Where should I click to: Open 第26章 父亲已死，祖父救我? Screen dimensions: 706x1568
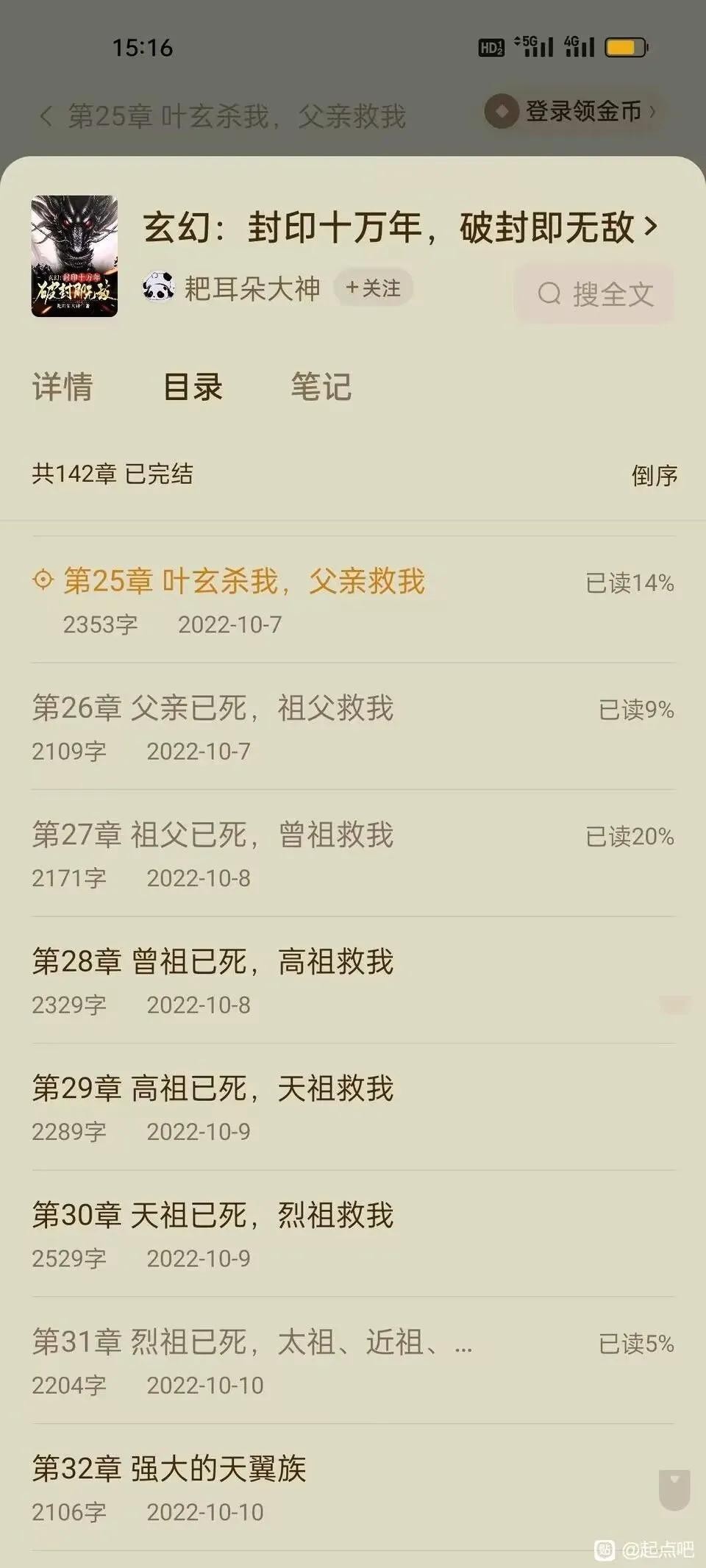click(x=213, y=709)
